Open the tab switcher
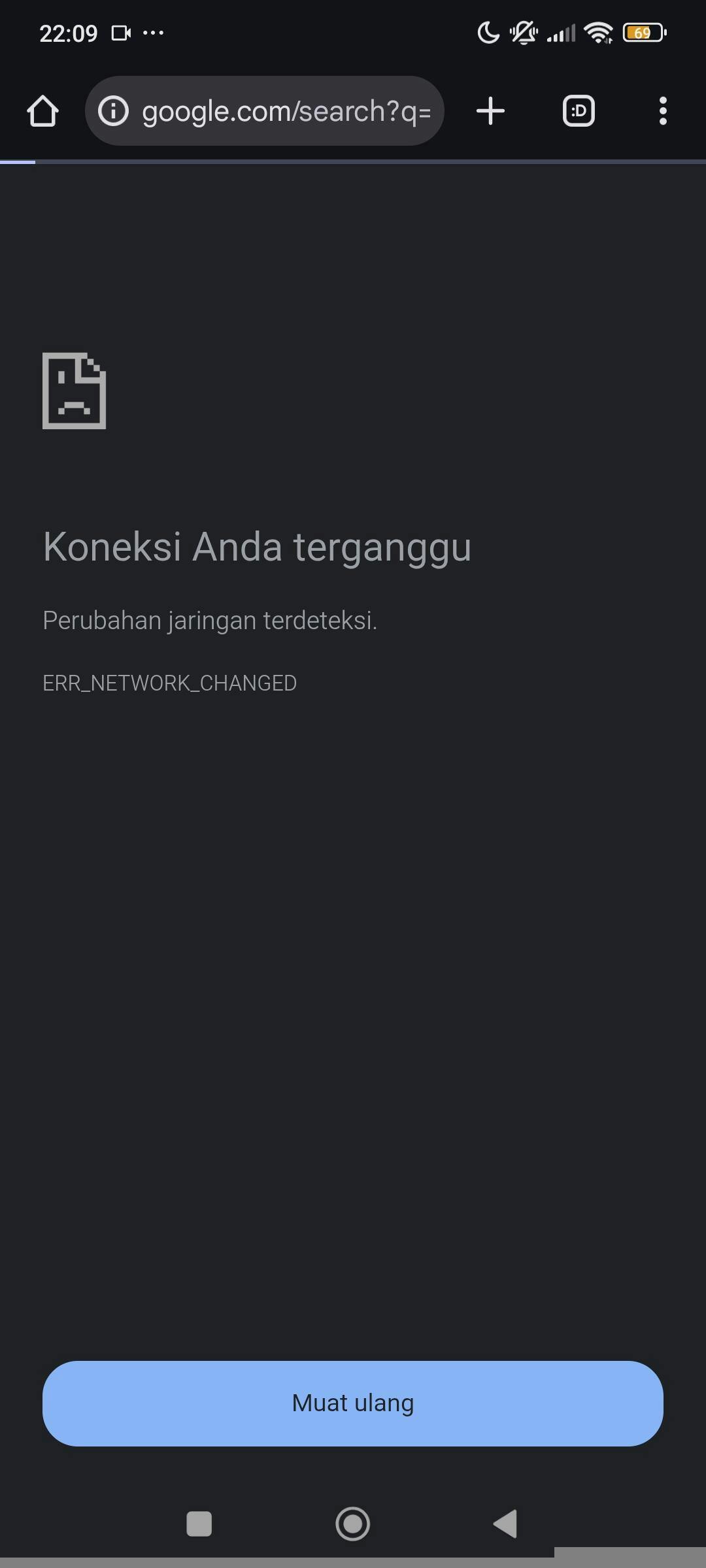The width and height of the screenshot is (706, 1568). pyautogui.click(x=579, y=111)
